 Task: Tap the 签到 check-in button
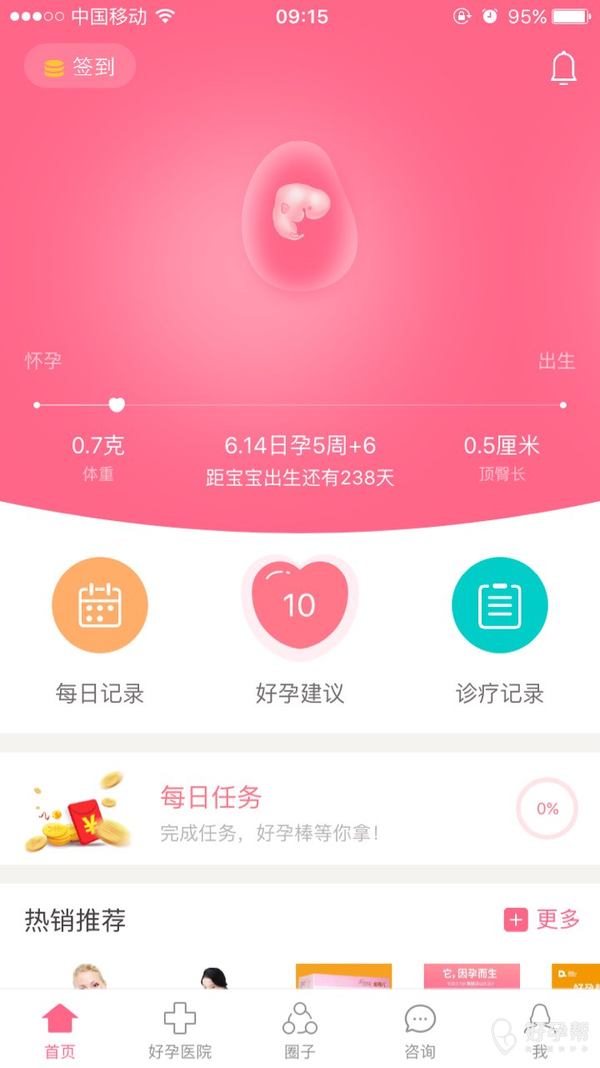(x=80, y=67)
